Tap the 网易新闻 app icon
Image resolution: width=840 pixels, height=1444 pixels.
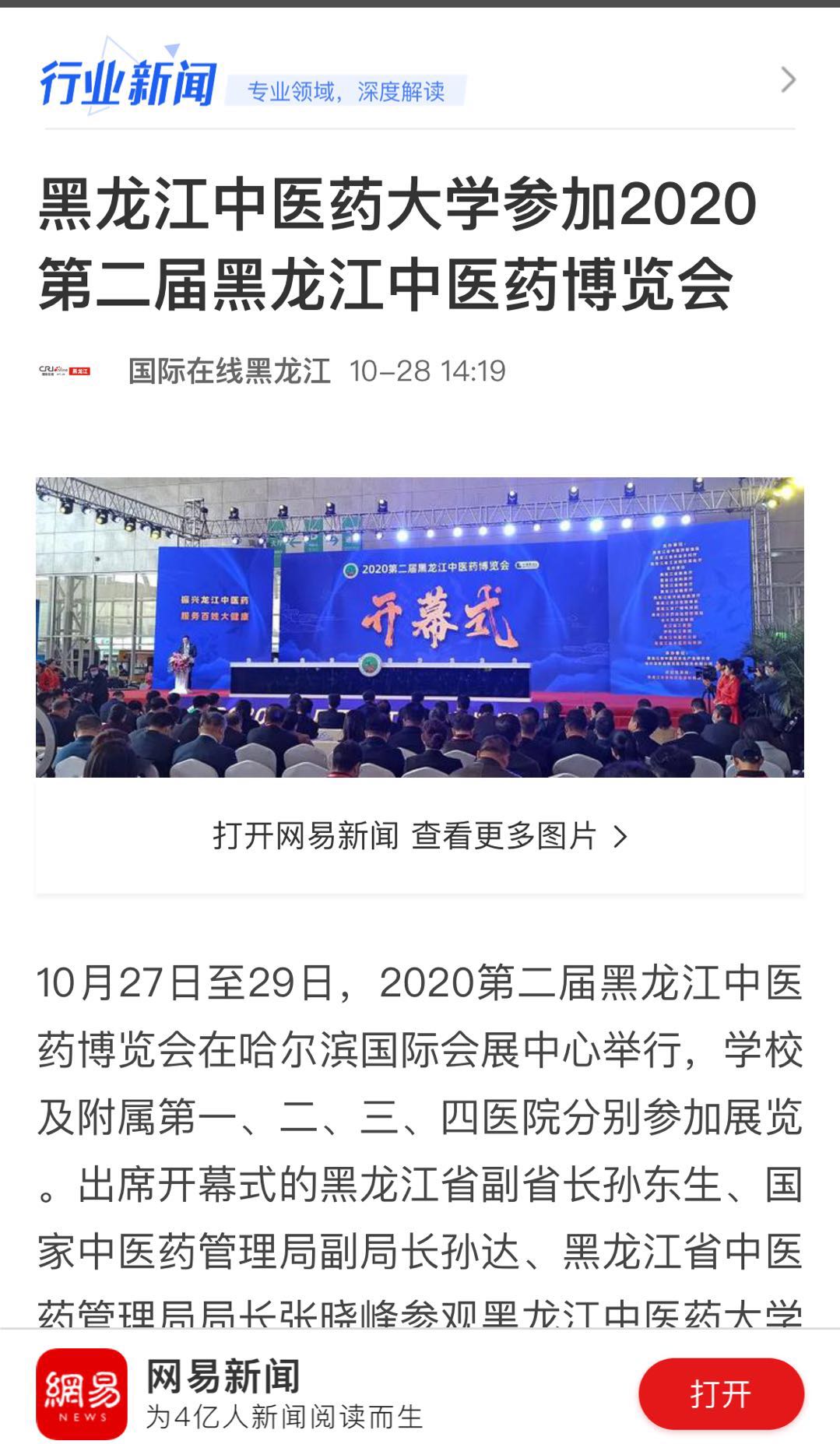(82, 1393)
